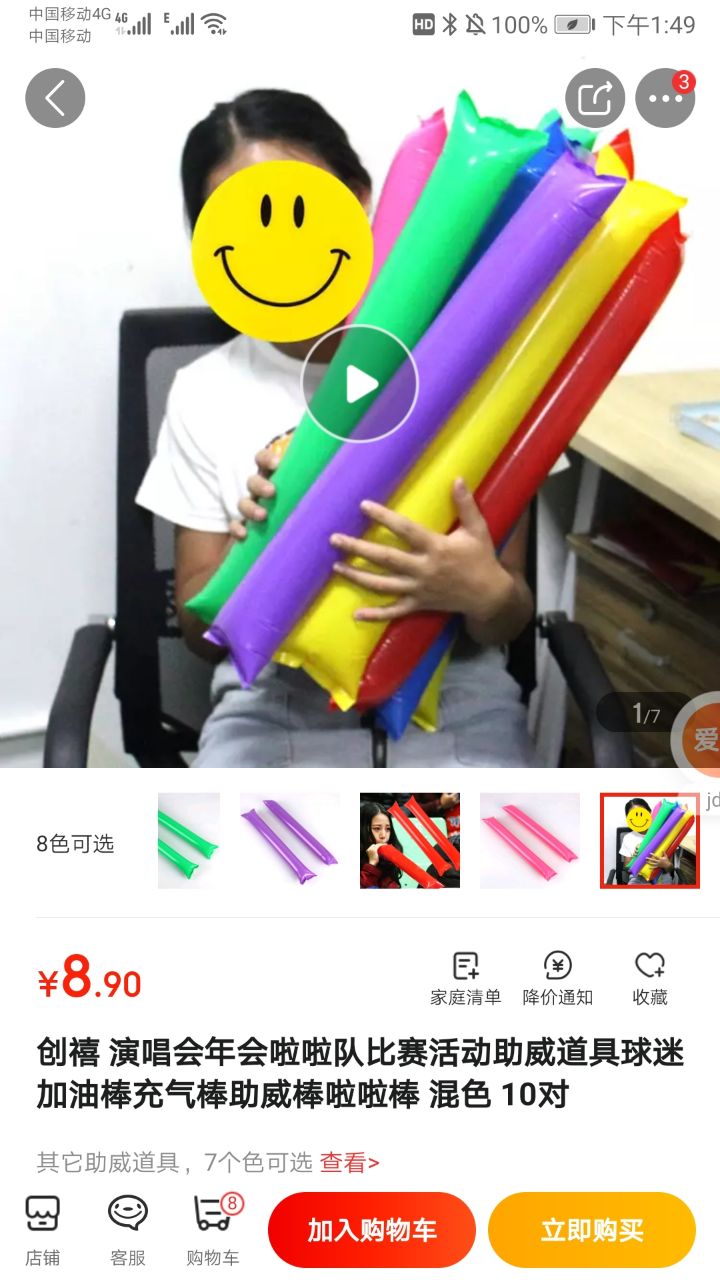Screen dimensions: 720x1280
Task: Tap 立即购买 to buy now
Action: pyautogui.click(x=592, y=1230)
